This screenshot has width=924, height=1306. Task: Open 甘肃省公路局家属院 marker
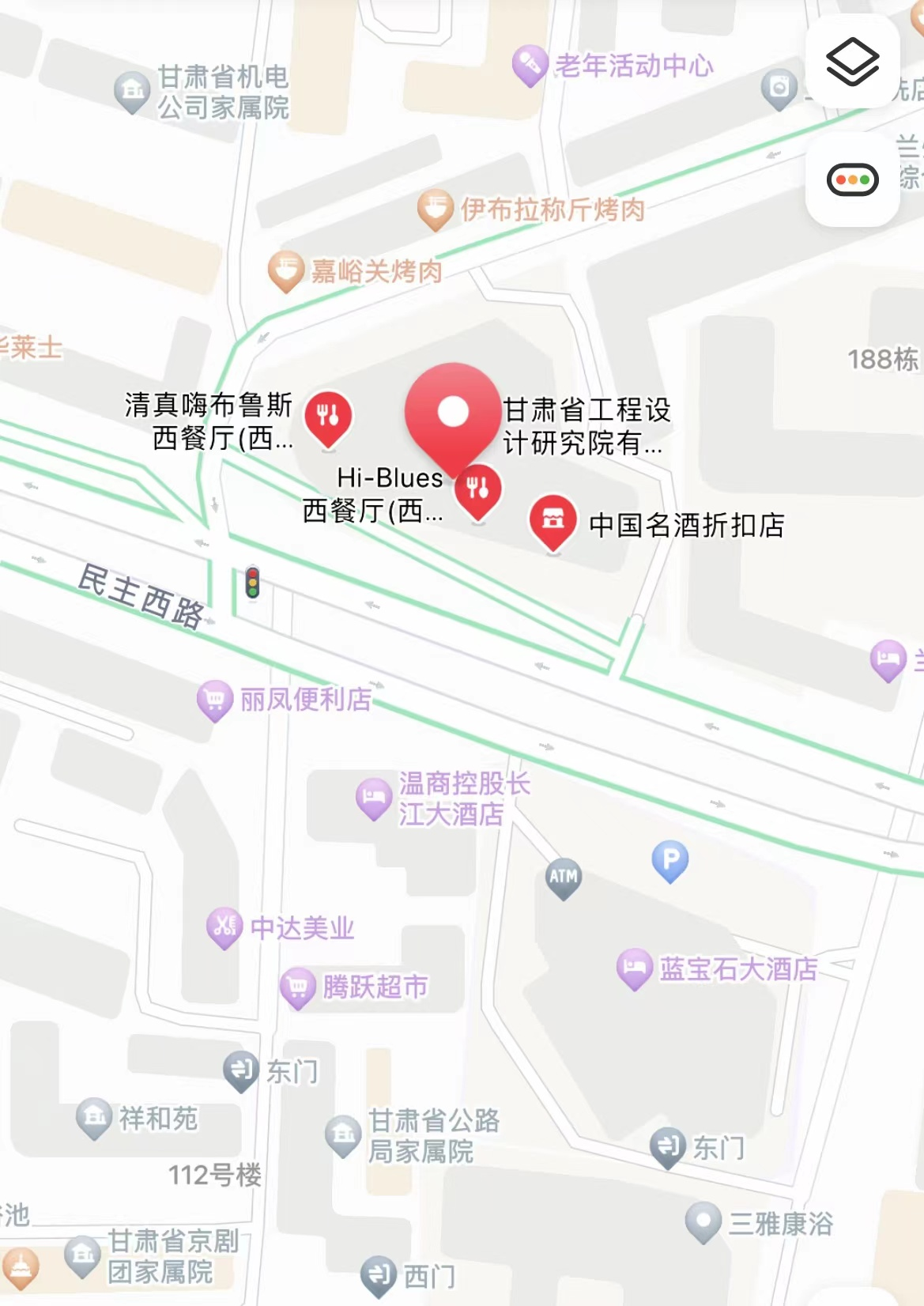[343, 1135]
